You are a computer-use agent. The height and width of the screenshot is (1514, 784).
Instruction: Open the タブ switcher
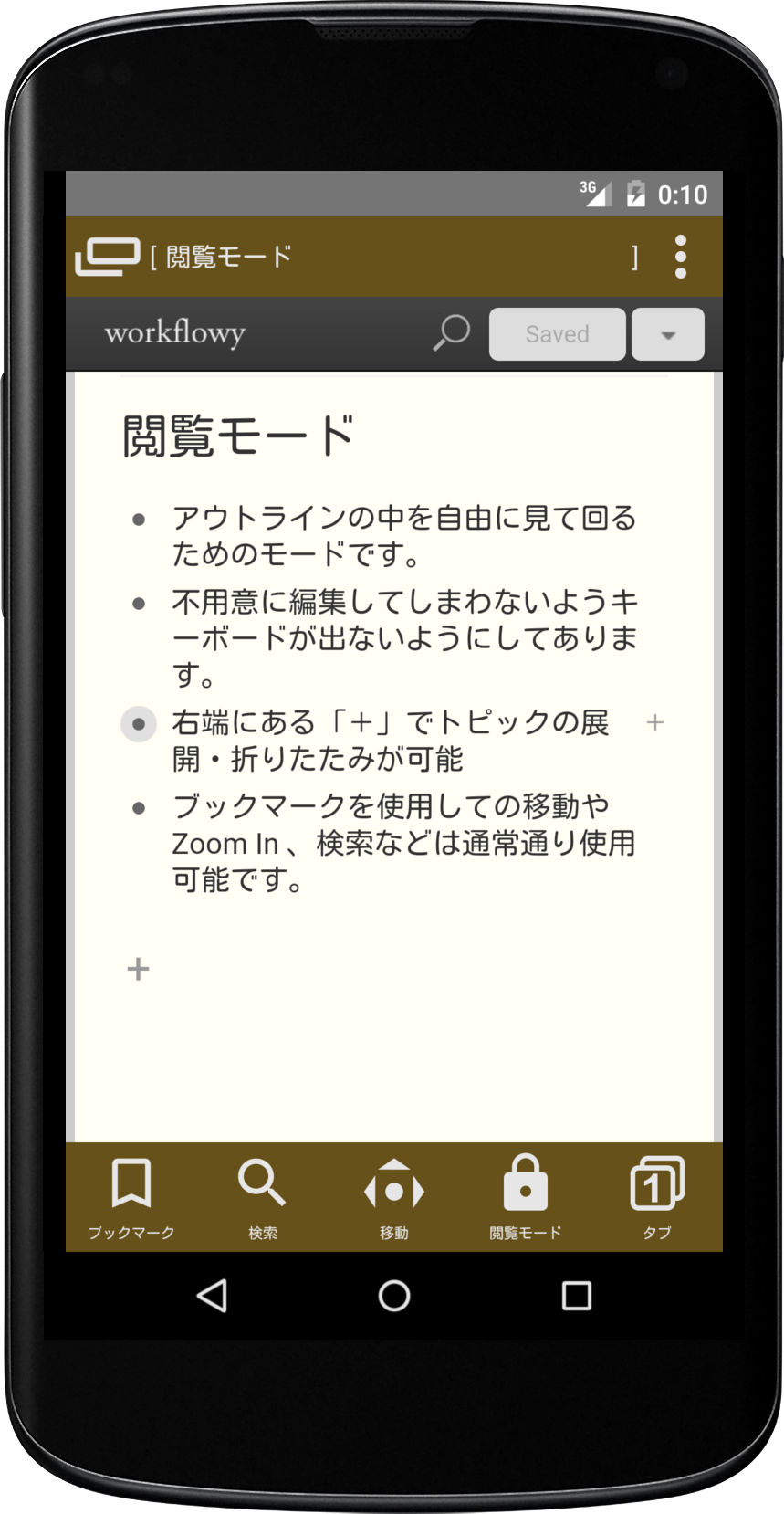pos(657,1197)
